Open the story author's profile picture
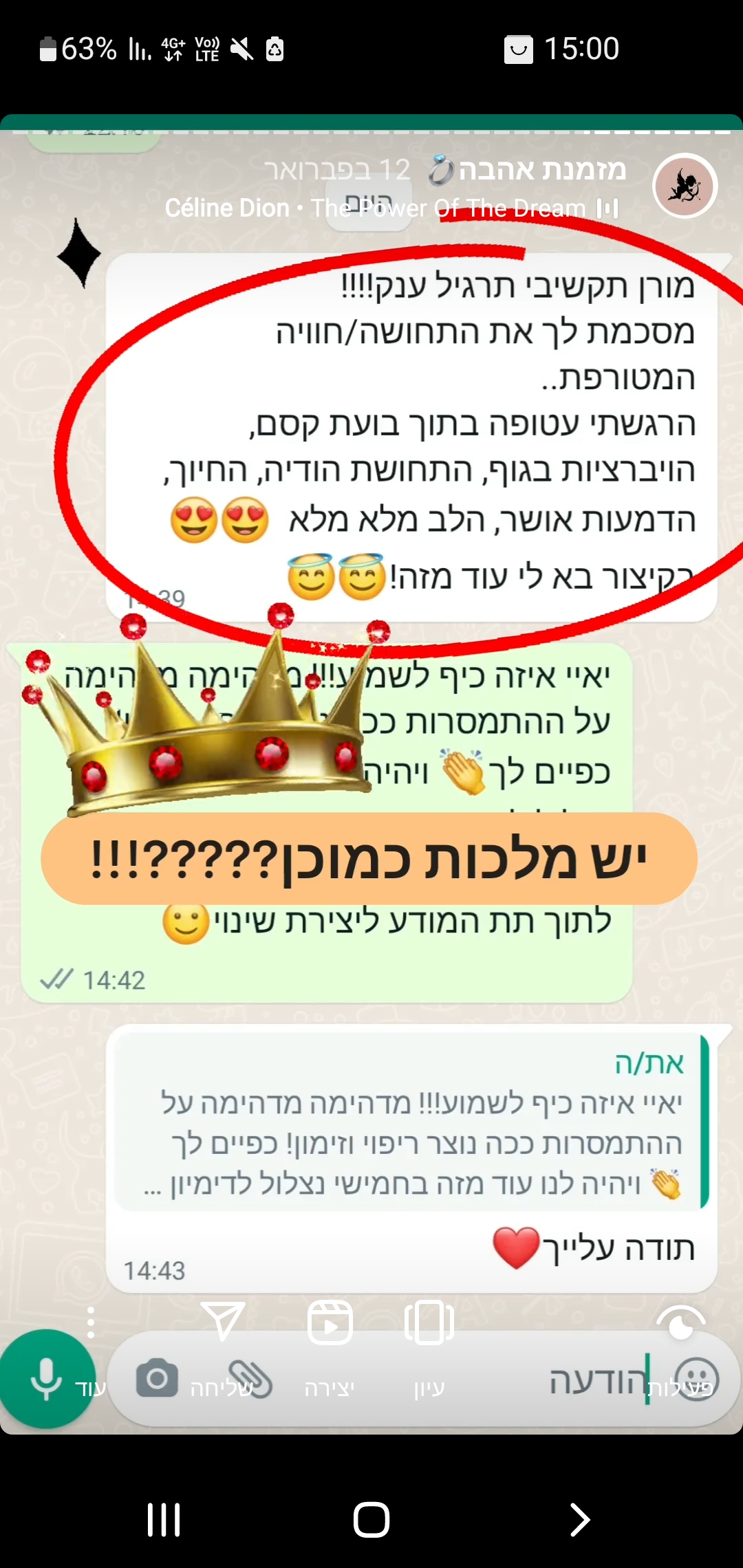Viewport: 743px width, 1568px height. tap(685, 186)
